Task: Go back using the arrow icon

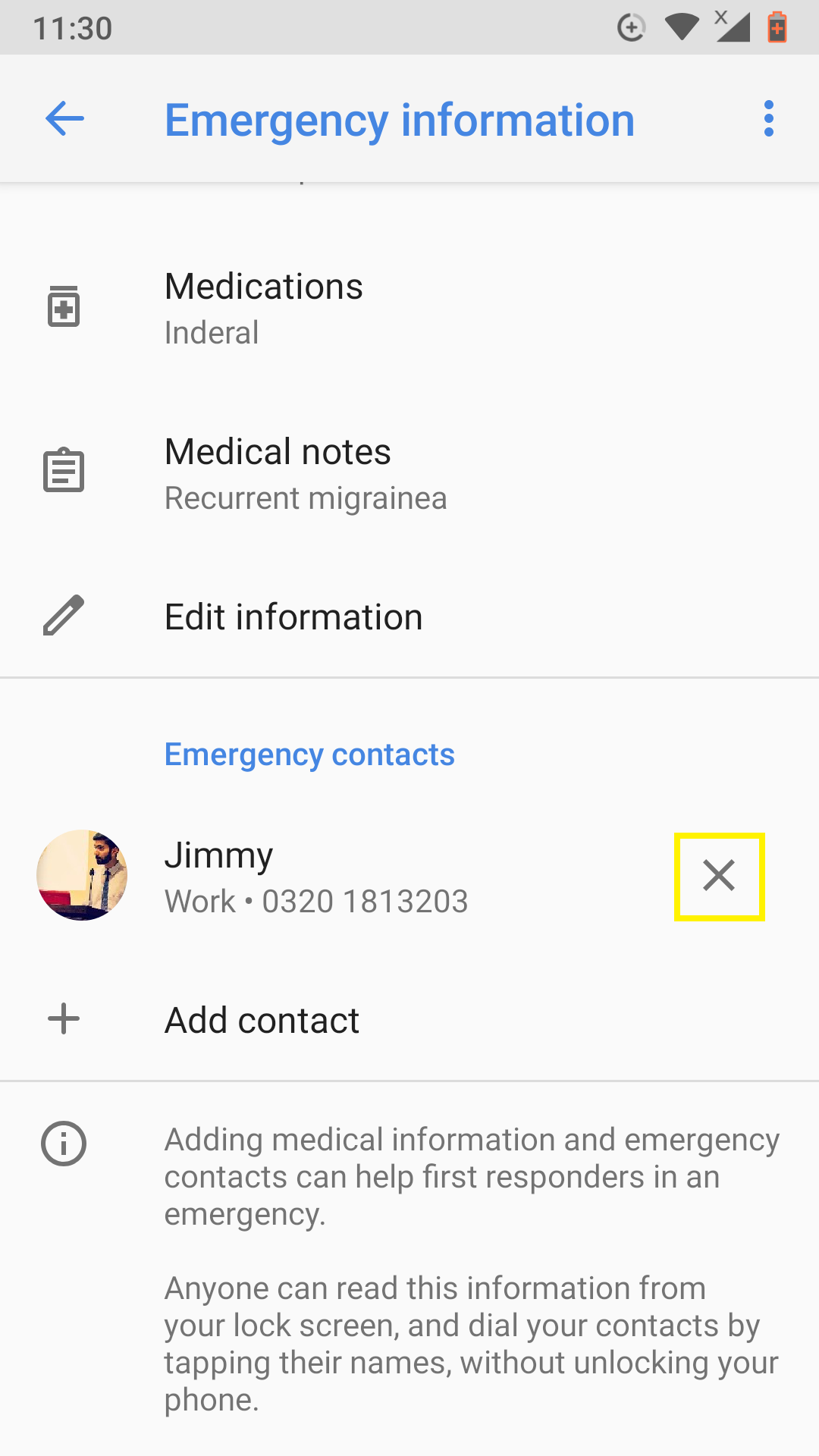Action: click(64, 119)
